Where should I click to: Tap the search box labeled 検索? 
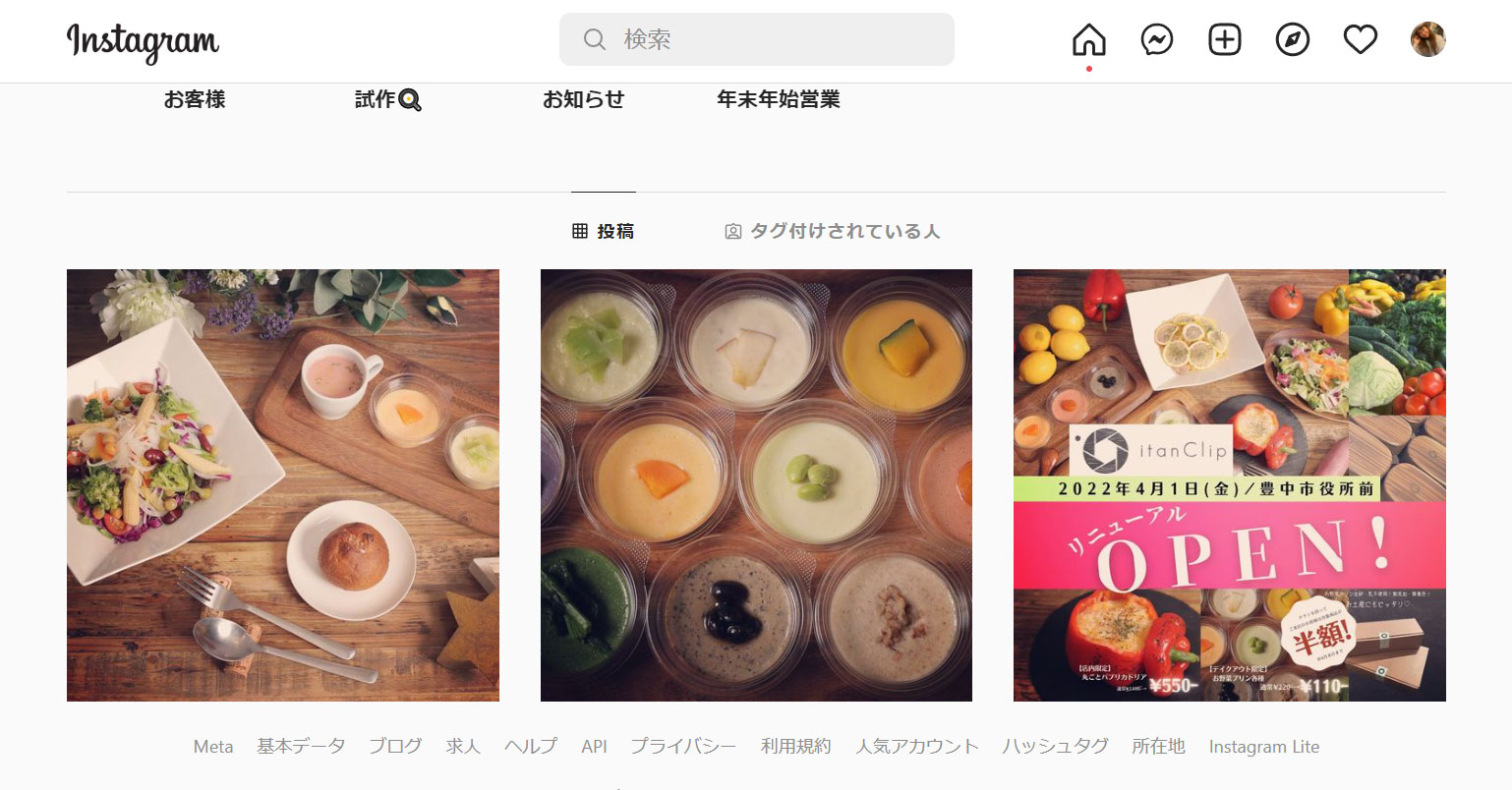[x=756, y=39]
